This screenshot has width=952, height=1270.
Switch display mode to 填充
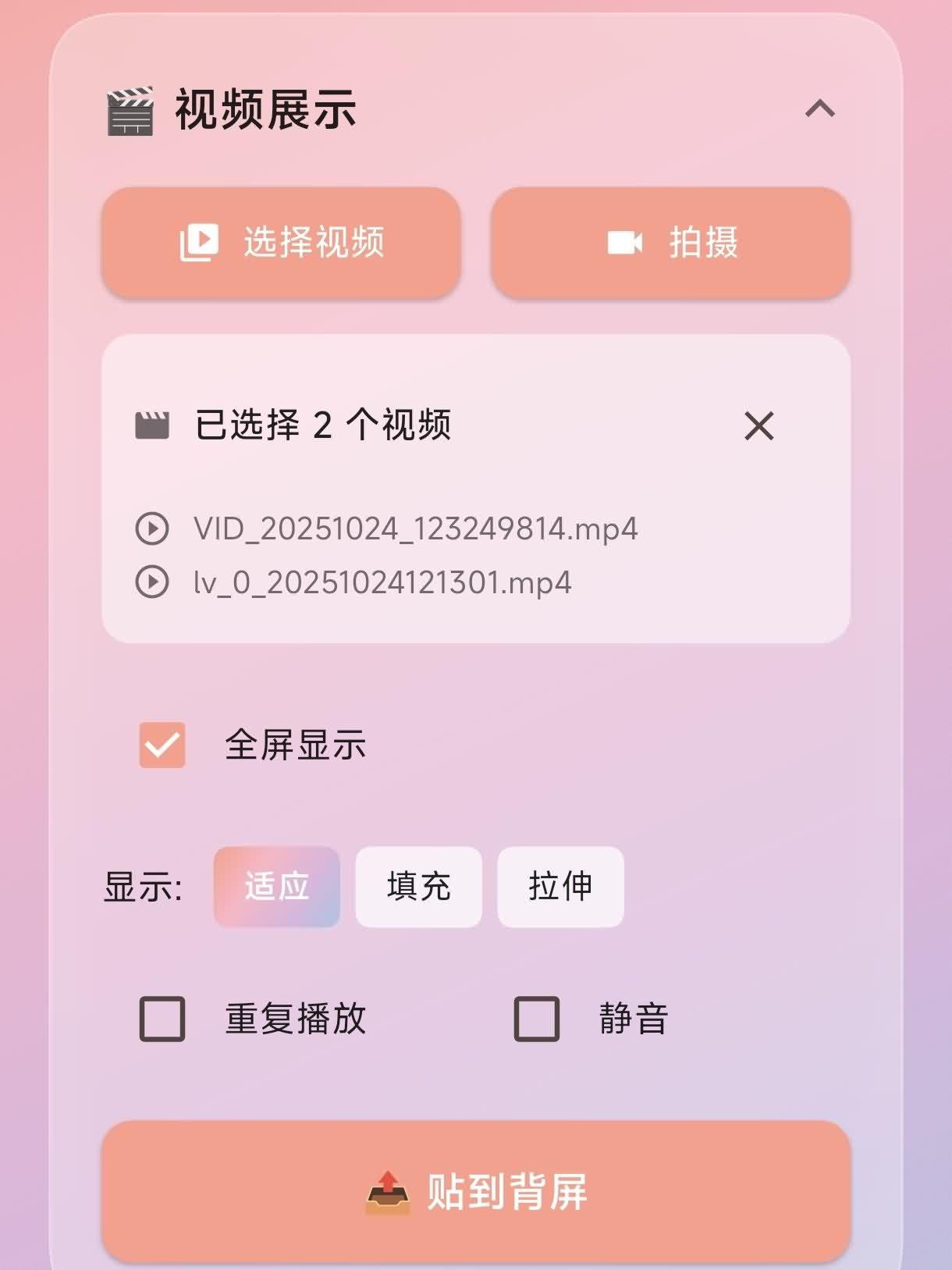(x=418, y=887)
